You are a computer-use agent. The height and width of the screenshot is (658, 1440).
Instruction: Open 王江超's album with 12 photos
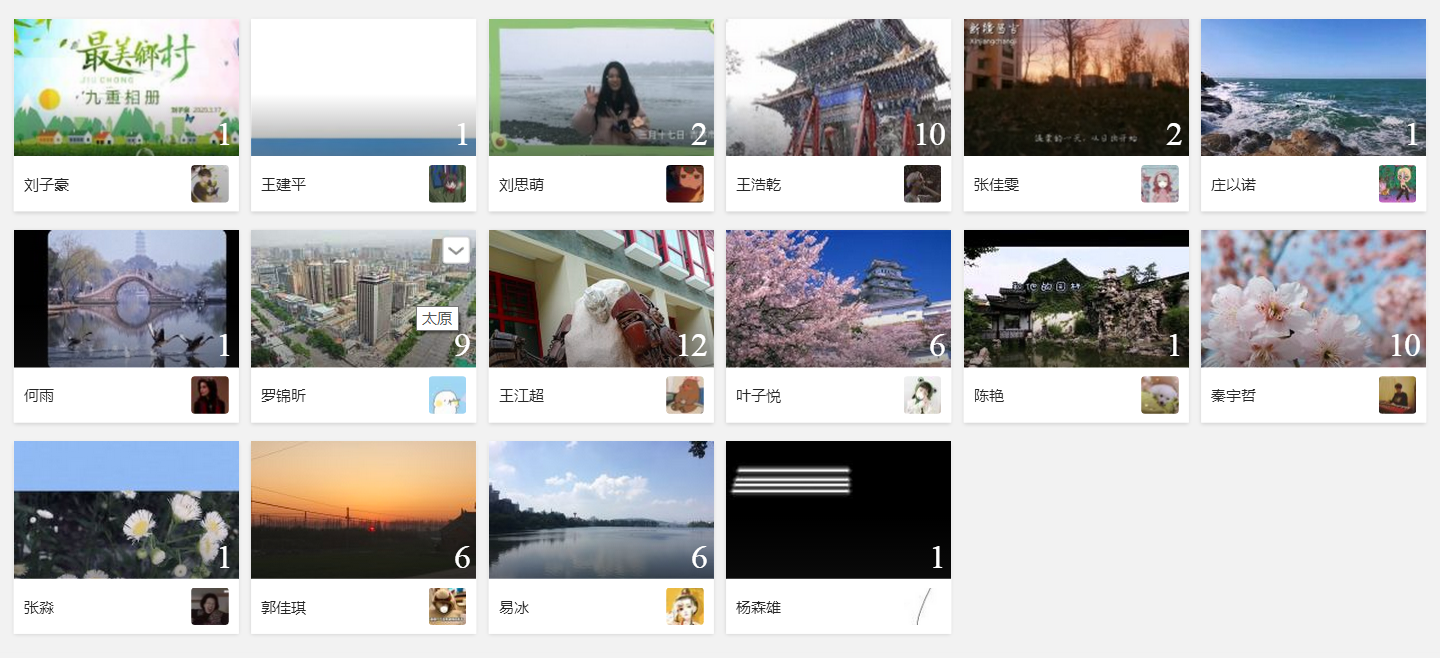click(x=601, y=299)
